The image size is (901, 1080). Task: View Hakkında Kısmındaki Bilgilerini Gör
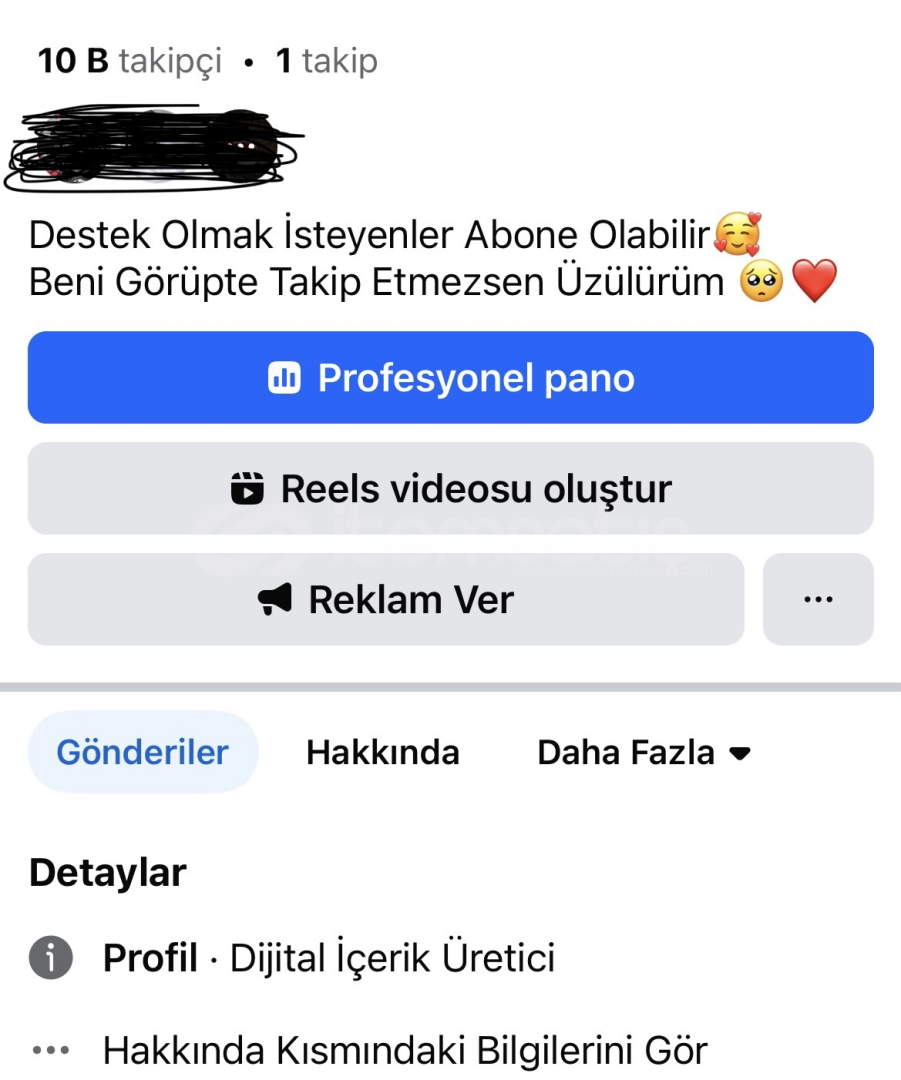tap(404, 1051)
